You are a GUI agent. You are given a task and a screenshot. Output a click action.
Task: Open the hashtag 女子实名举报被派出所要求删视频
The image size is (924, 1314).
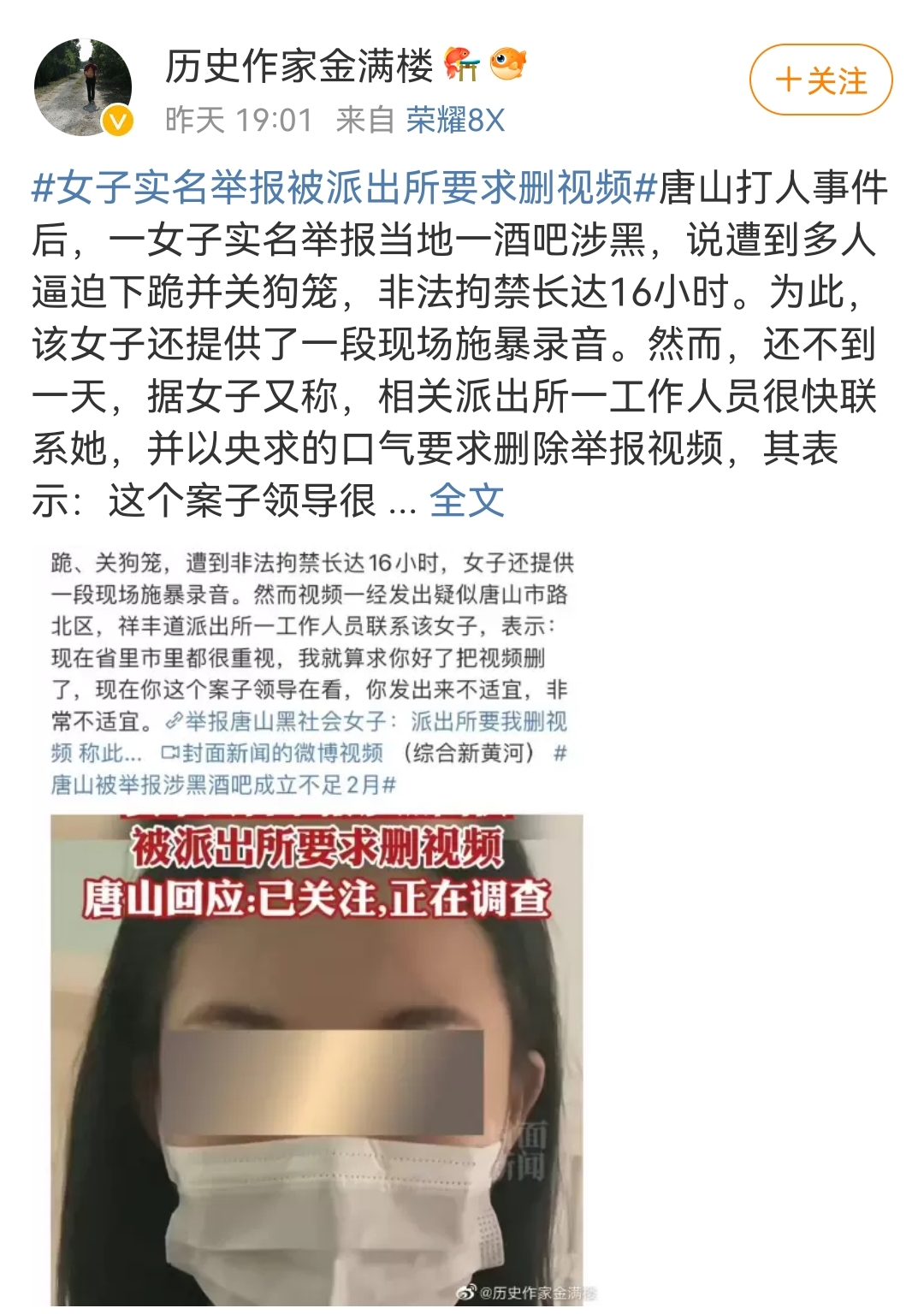(344, 187)
